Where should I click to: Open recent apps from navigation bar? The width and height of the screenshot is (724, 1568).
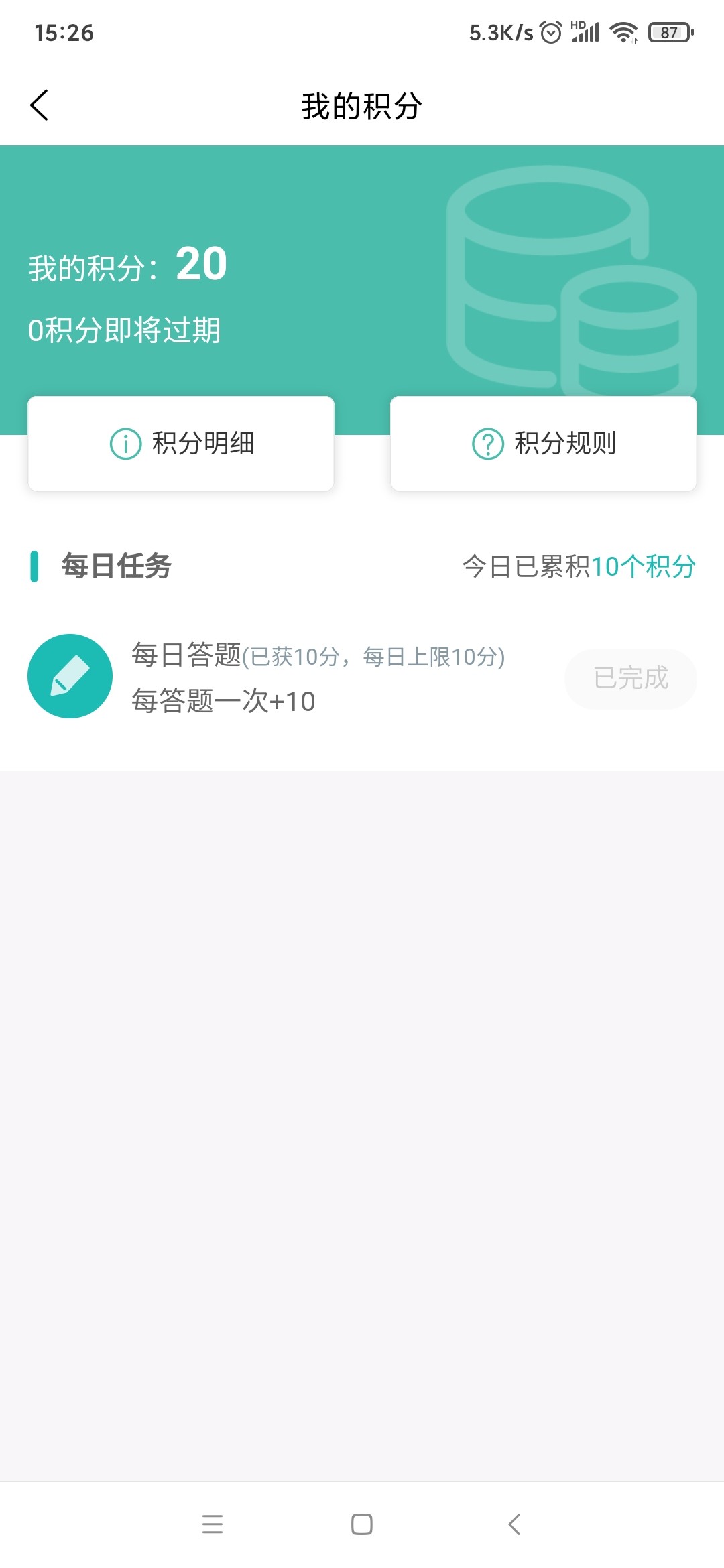click(x=213, y=1524)
